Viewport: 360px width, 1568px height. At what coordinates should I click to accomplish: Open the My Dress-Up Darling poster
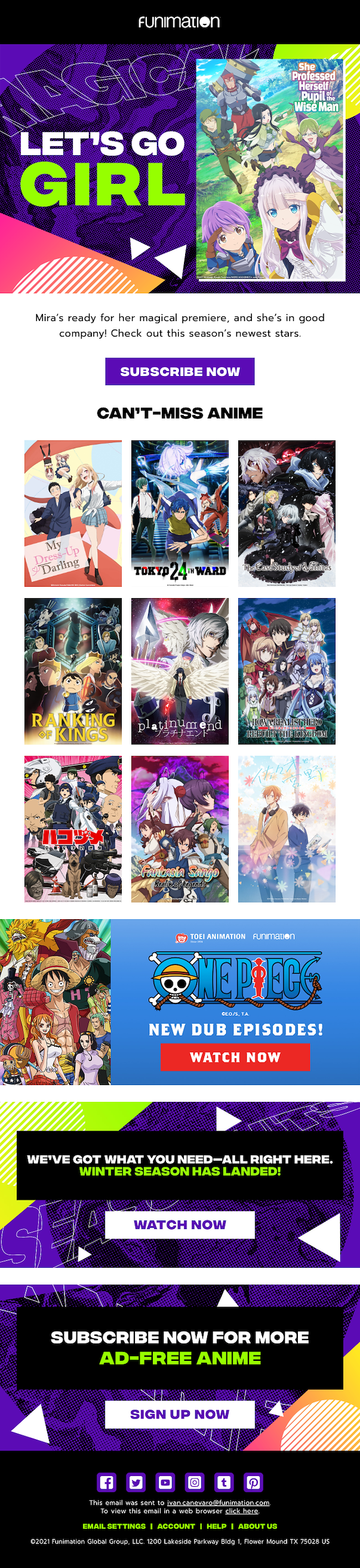73,513
